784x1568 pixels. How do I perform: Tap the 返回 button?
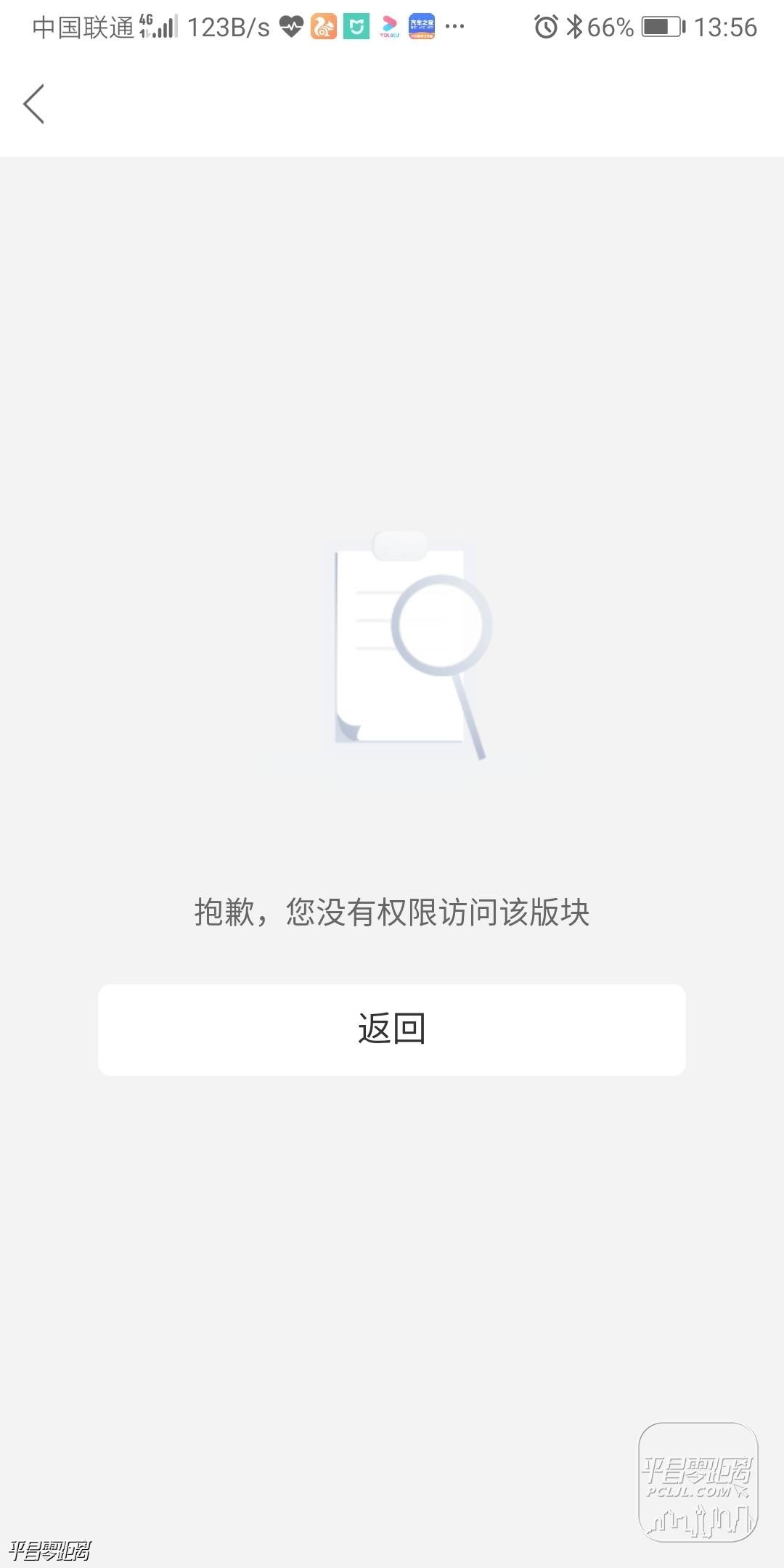pos(392,1029)
